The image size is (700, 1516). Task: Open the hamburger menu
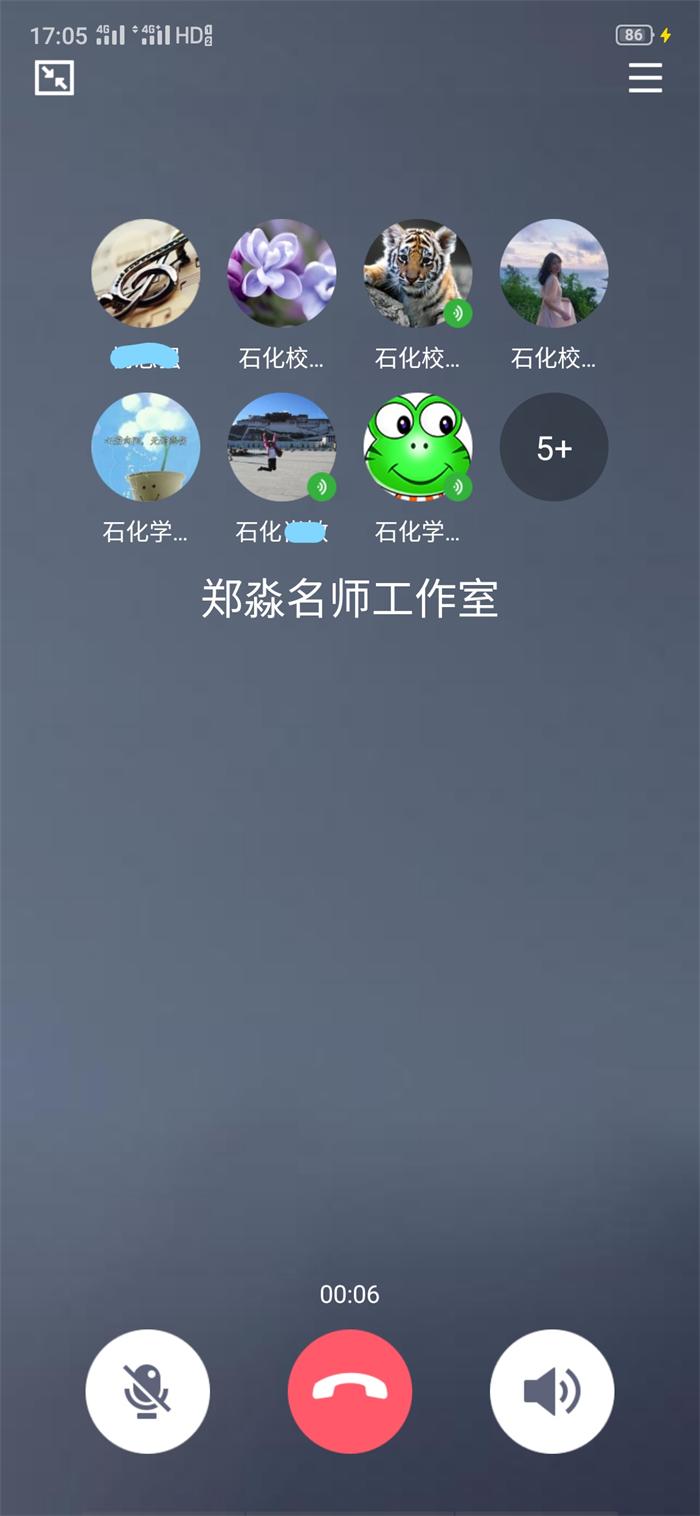pyautogui.click(x=645, y=78)
